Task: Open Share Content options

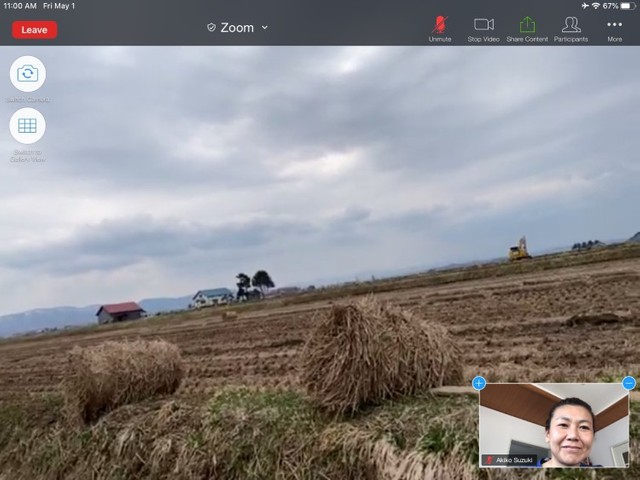Action: [x=527, y=27]
